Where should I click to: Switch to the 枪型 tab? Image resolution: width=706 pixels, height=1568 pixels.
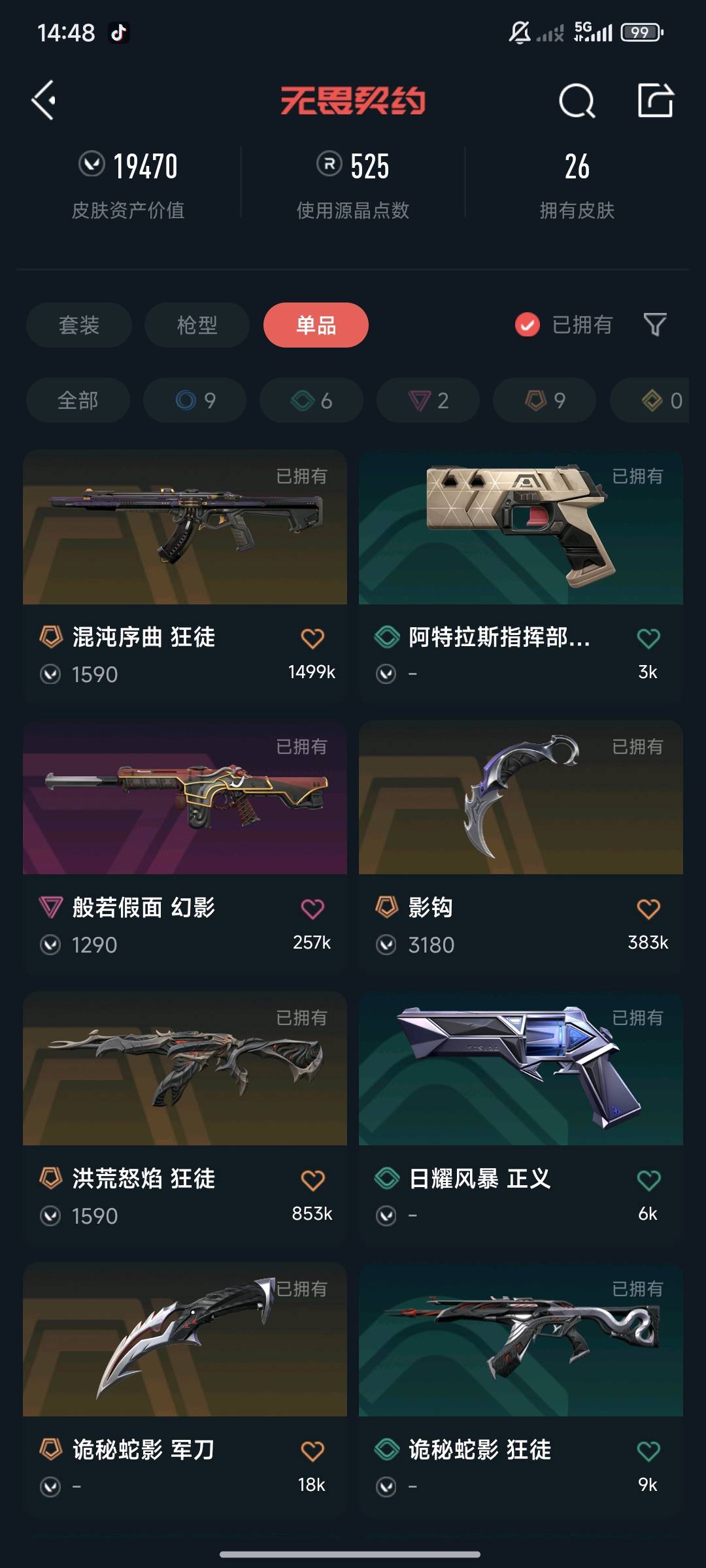pyautogui.click(x=197, y=325)
